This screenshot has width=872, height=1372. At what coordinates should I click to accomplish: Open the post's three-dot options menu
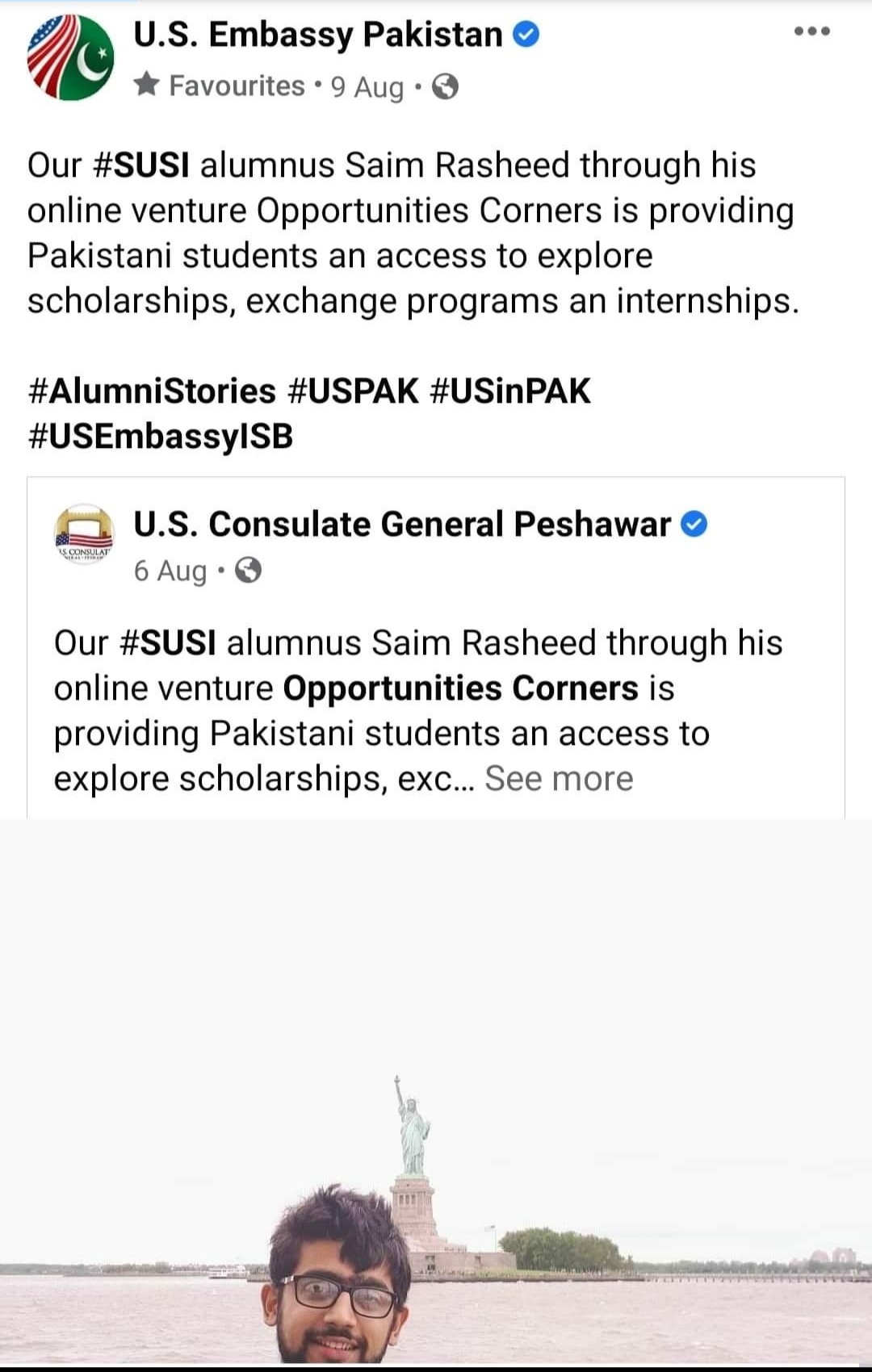tap(811, 31)
